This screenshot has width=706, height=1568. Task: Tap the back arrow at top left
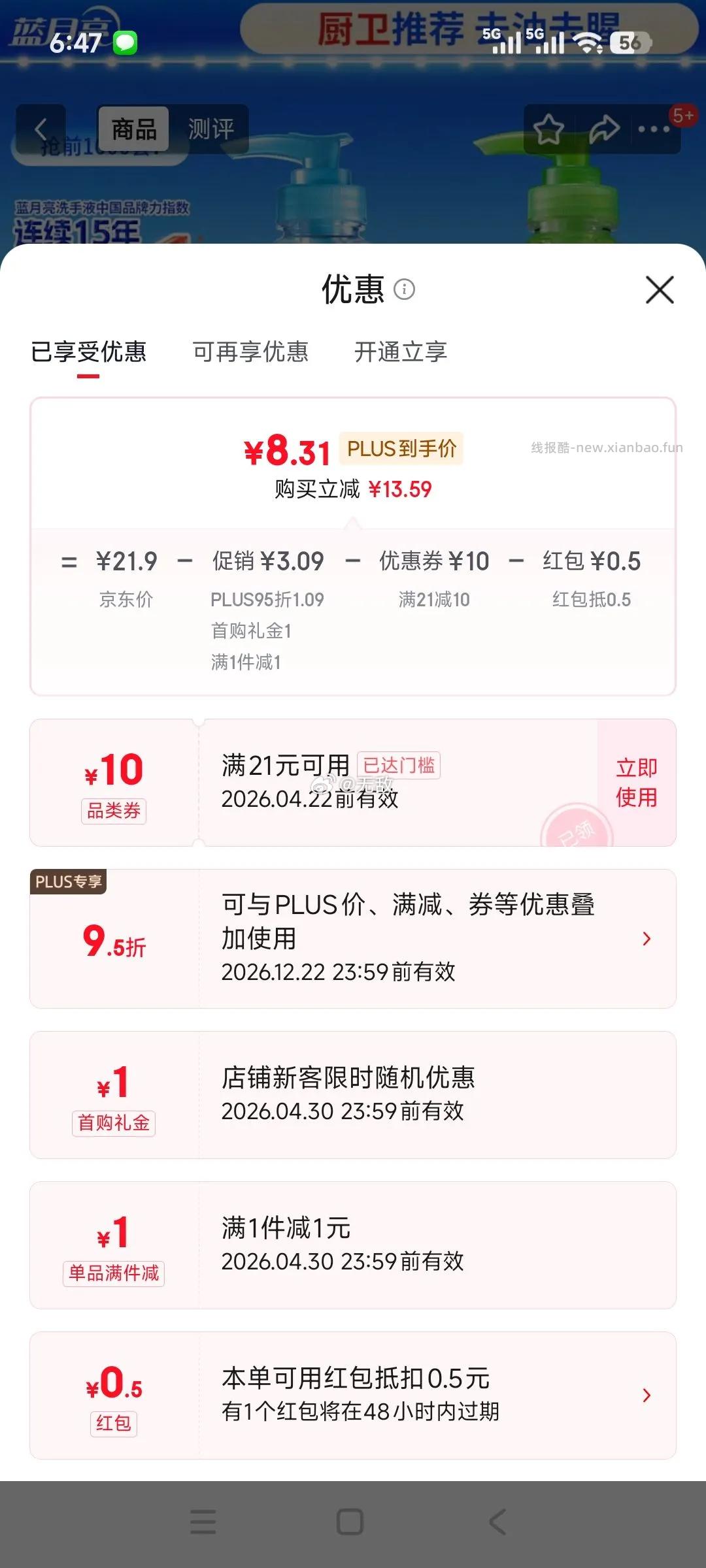click(41, 128)
